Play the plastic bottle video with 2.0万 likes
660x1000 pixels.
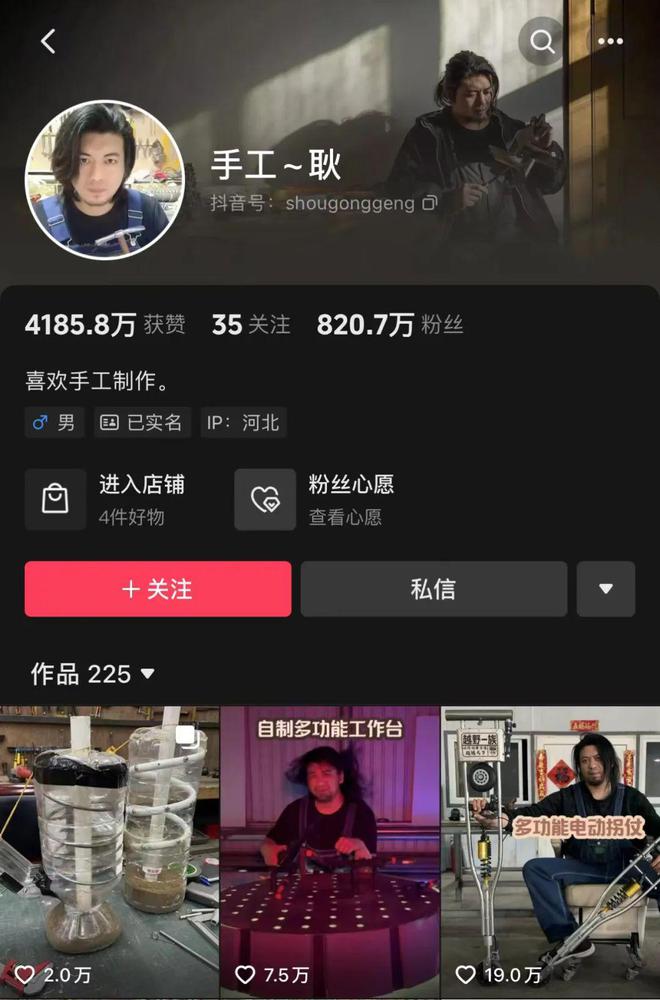(109, 850)
